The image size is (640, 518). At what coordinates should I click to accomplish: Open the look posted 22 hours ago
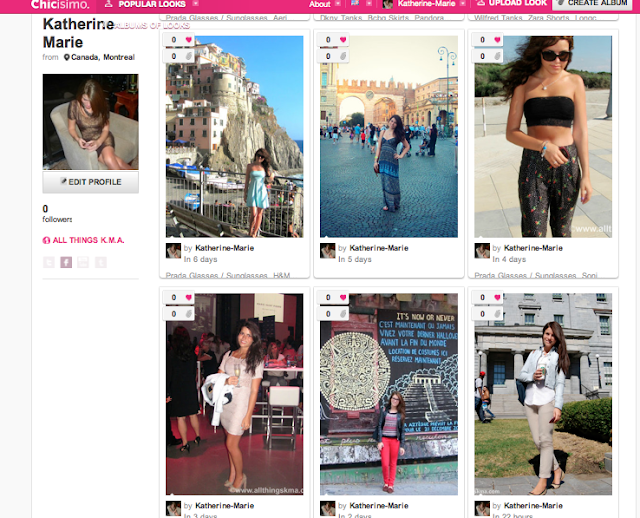(543, 394)
